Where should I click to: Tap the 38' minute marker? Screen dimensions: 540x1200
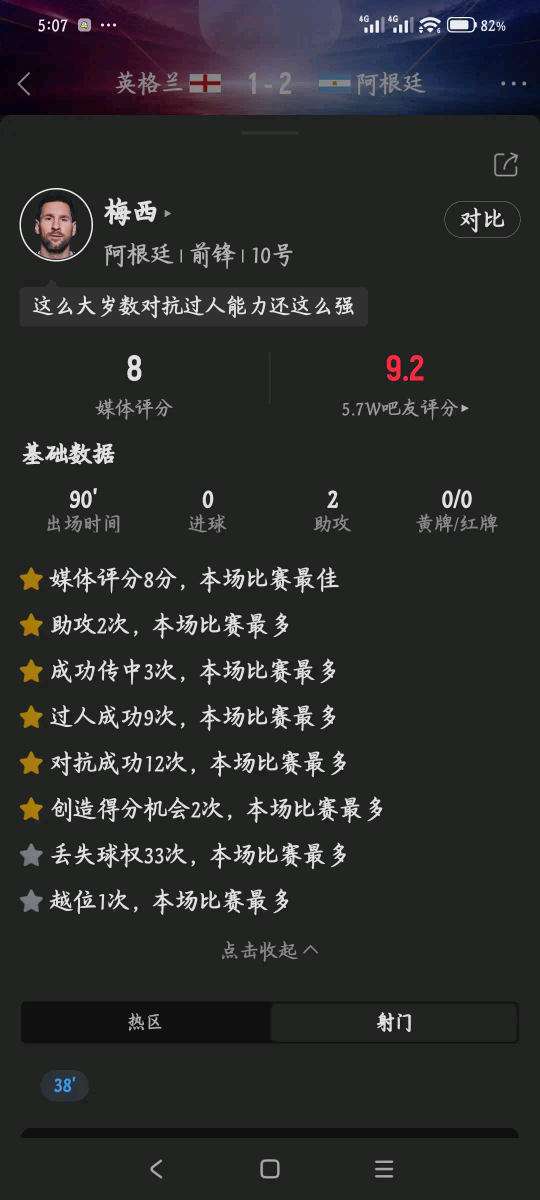(x=64, y=1086)
